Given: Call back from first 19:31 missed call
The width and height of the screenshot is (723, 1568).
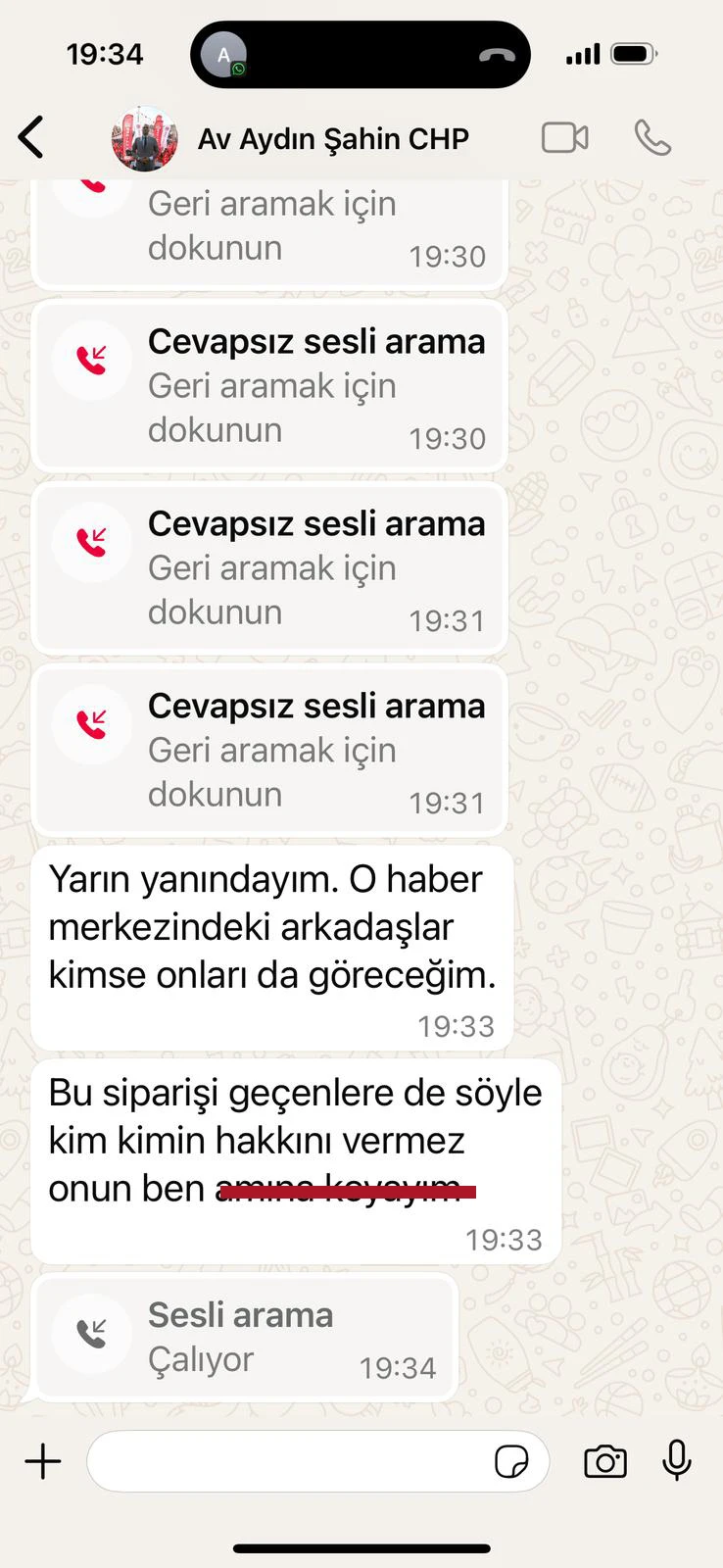Looking at the screenshot, I should coord(268,568).
